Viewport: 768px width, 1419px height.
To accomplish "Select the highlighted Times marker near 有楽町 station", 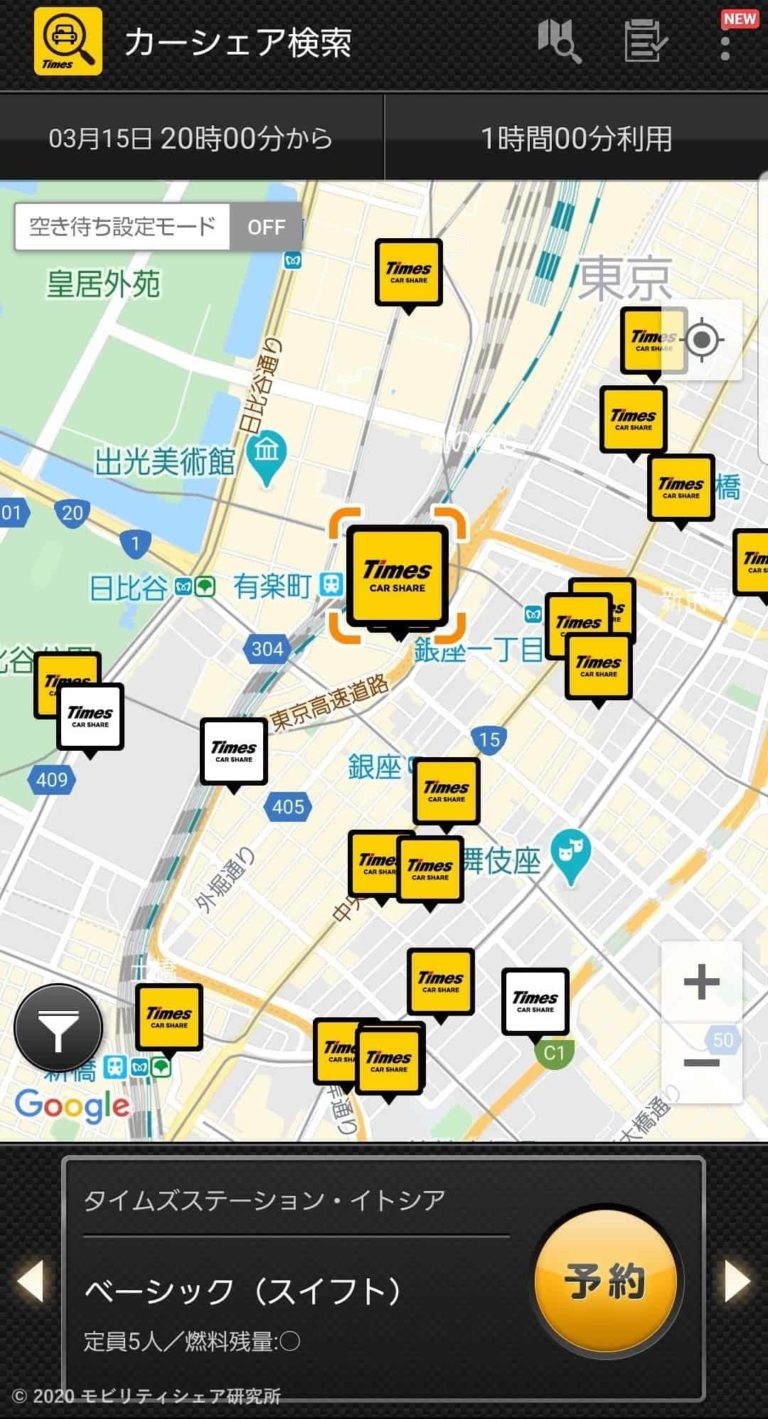I will click(398, 573).
